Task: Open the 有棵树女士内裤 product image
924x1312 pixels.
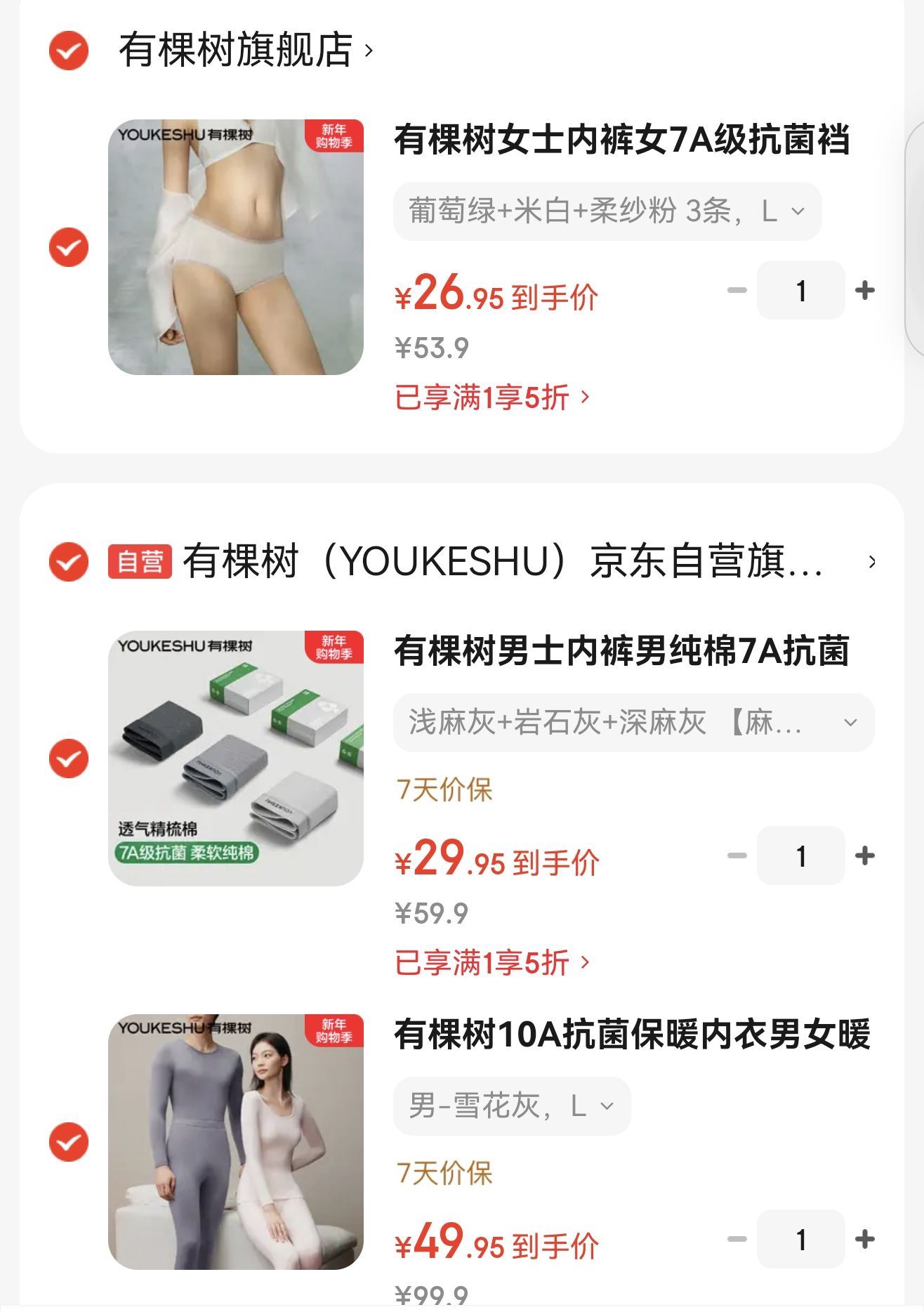Action: [x=236, y=247]
